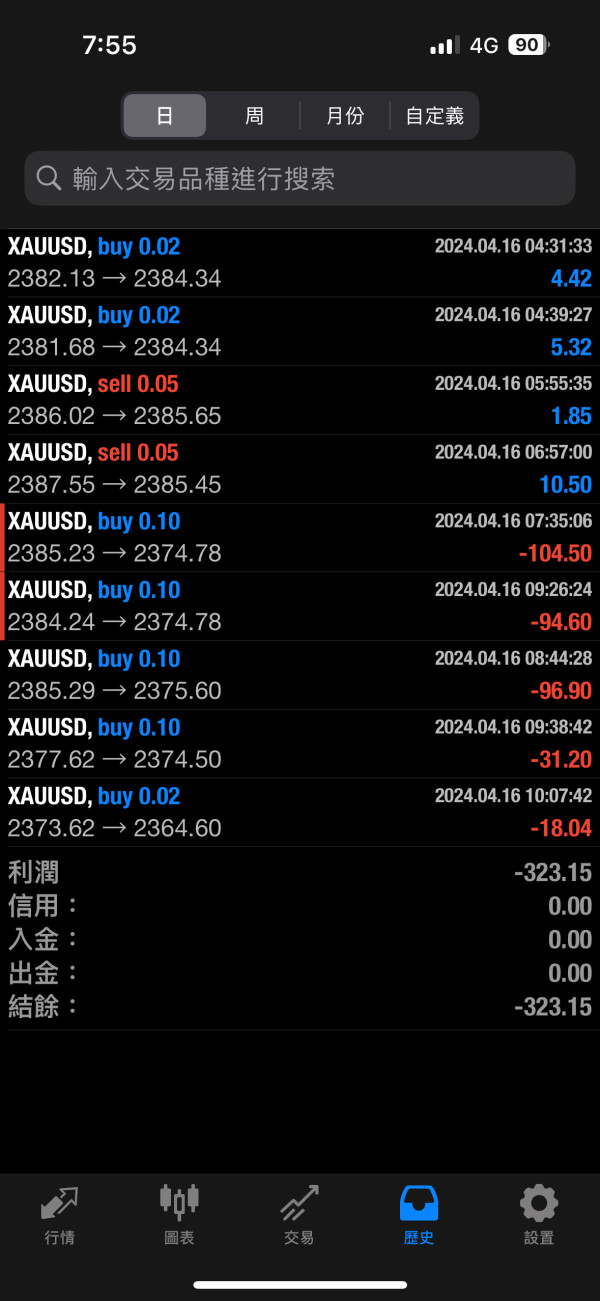The width and height of the screenshot is (600, 1301).
Task: Tap the 歷史 history tab
Action: point(419,1214)
